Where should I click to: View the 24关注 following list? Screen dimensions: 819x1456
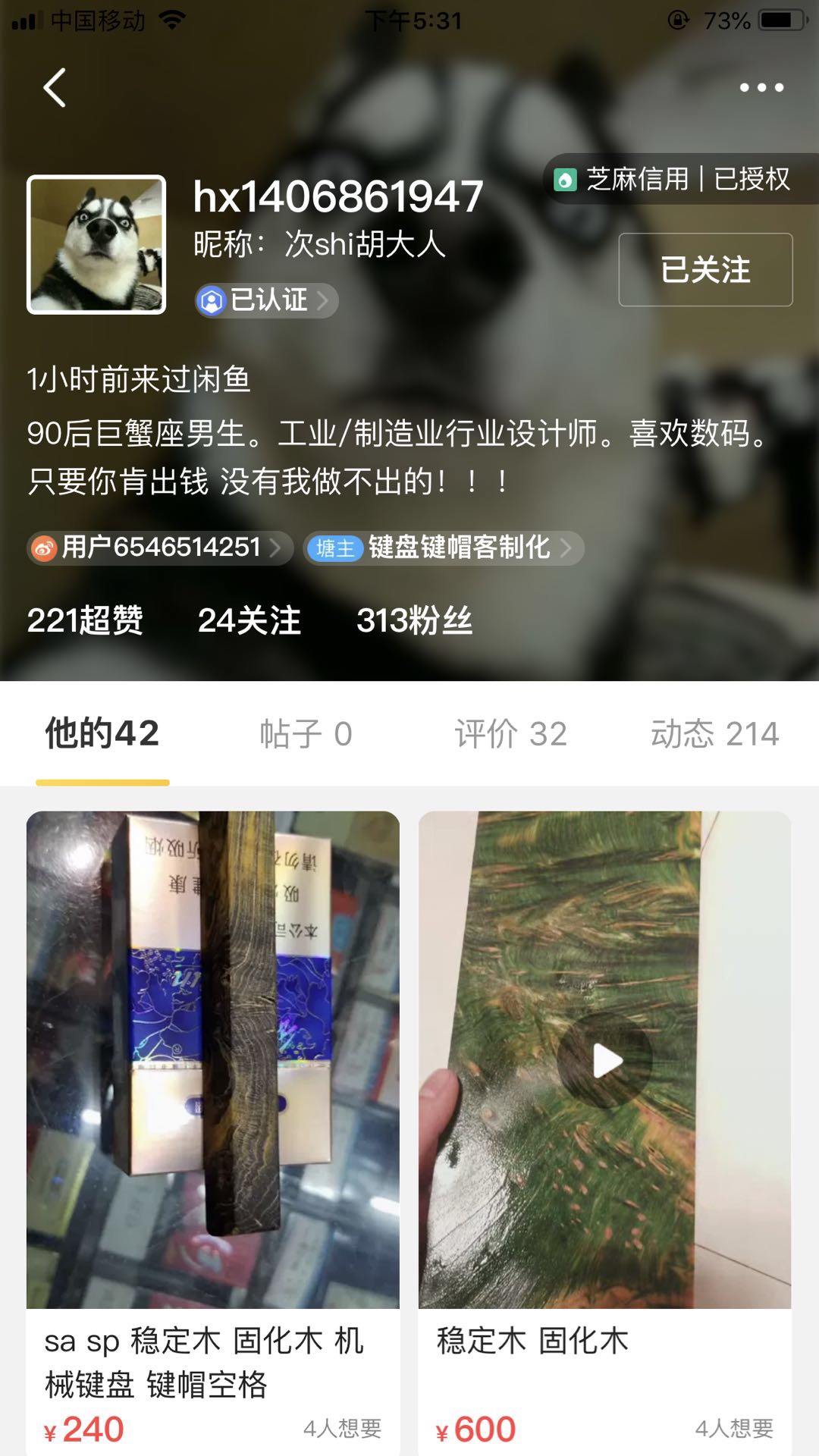(x=249, y=620)
